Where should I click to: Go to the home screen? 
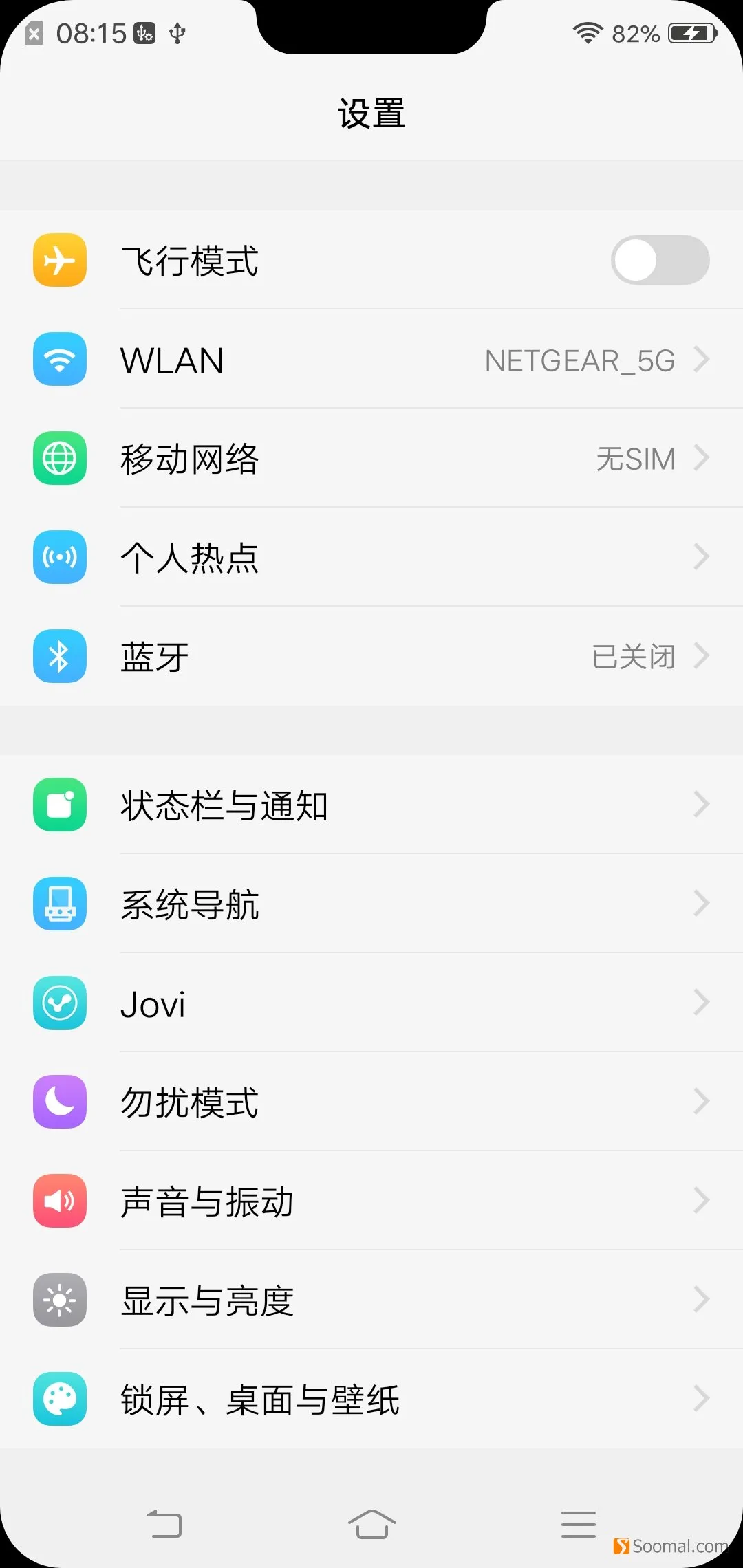[371, 1524]
